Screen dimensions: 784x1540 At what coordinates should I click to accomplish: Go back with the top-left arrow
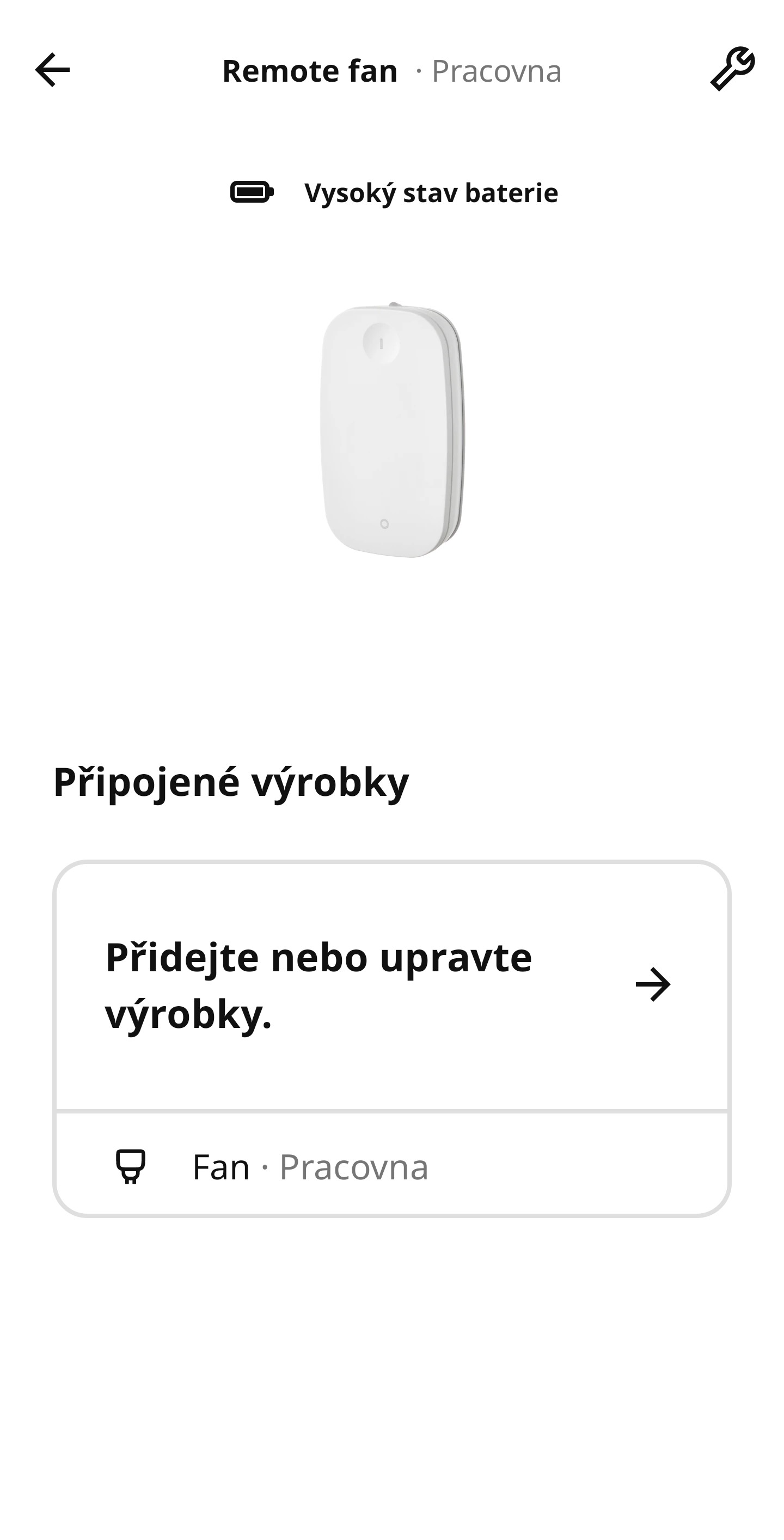pyautogui.click(x=53, y=70)
